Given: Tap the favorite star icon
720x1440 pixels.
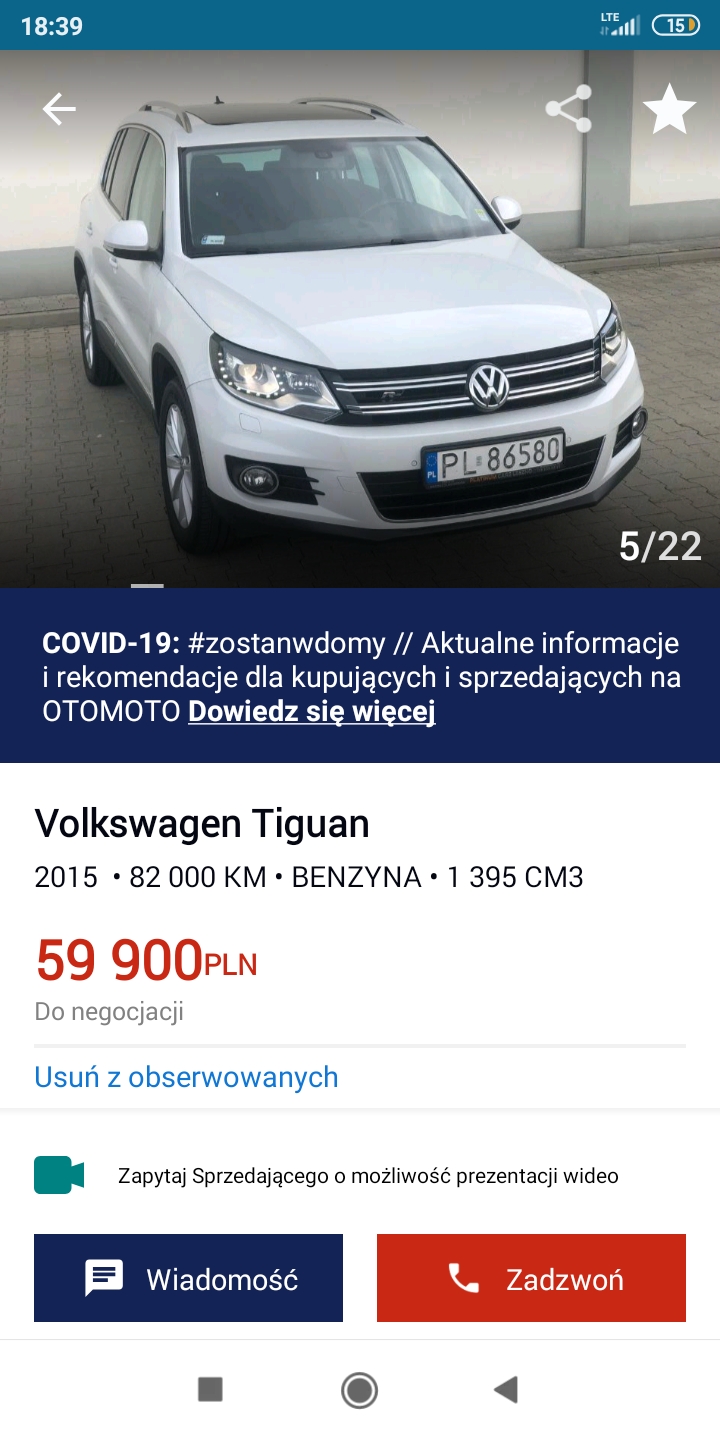Looking at the screenshot, I should coord(669,109).
